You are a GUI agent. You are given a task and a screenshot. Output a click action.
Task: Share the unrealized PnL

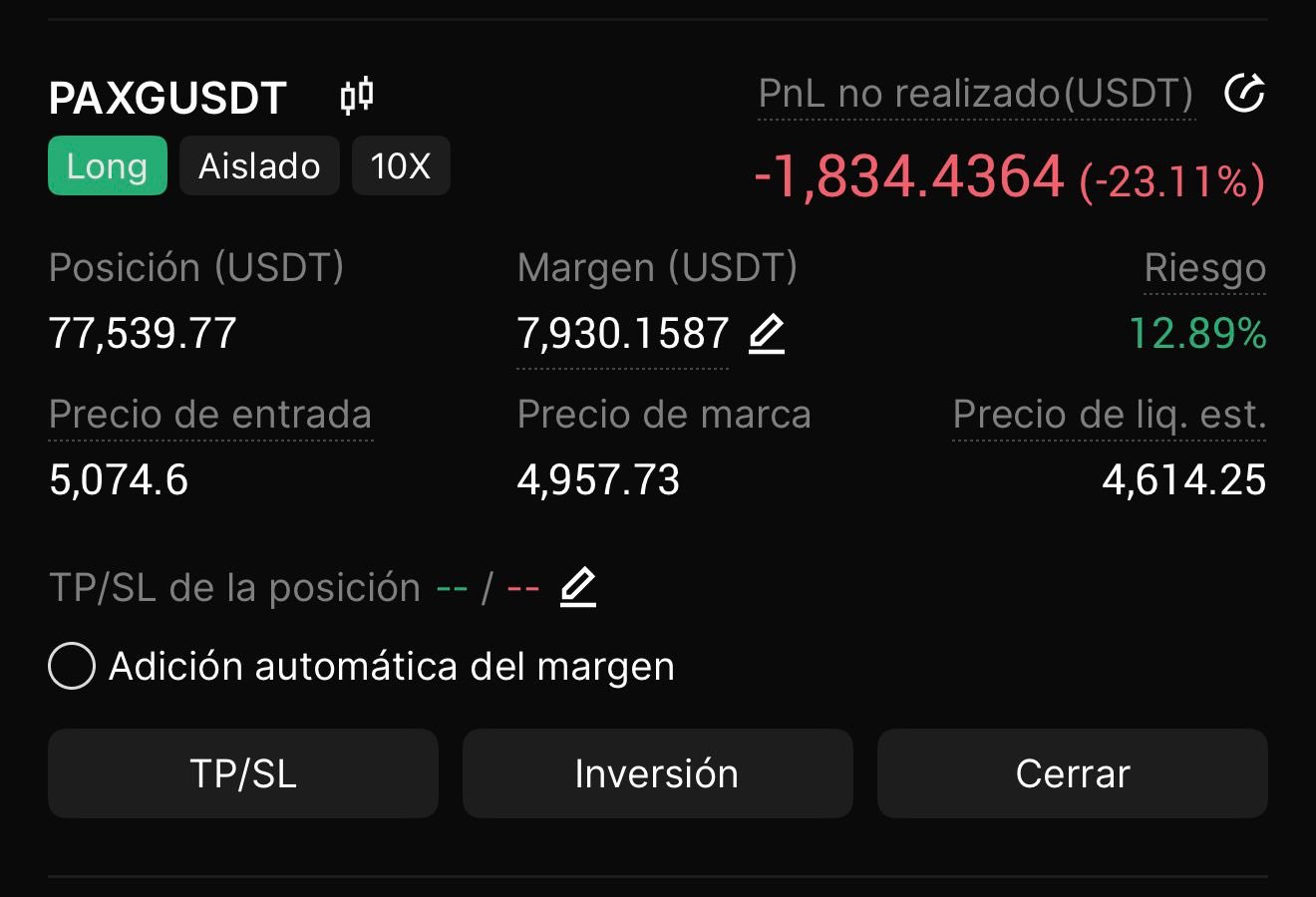click(x=1244, y=94)
